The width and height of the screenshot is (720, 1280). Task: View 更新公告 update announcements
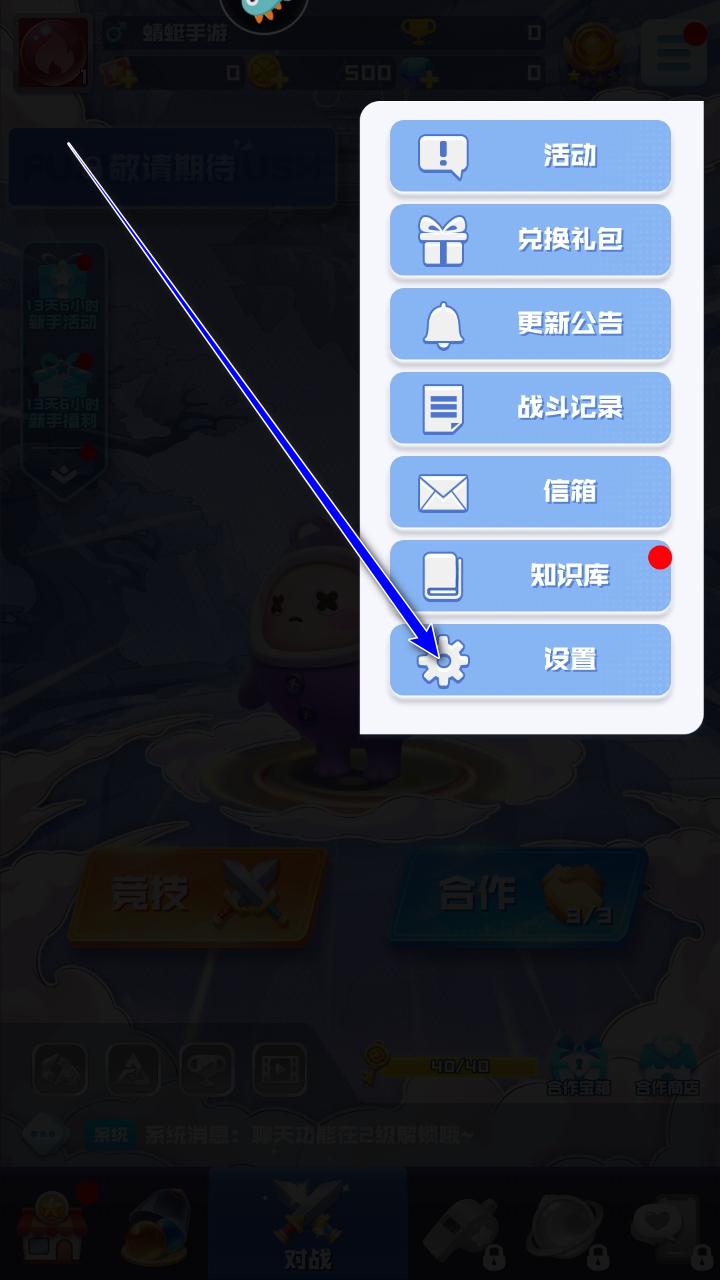tap(530, 323)
